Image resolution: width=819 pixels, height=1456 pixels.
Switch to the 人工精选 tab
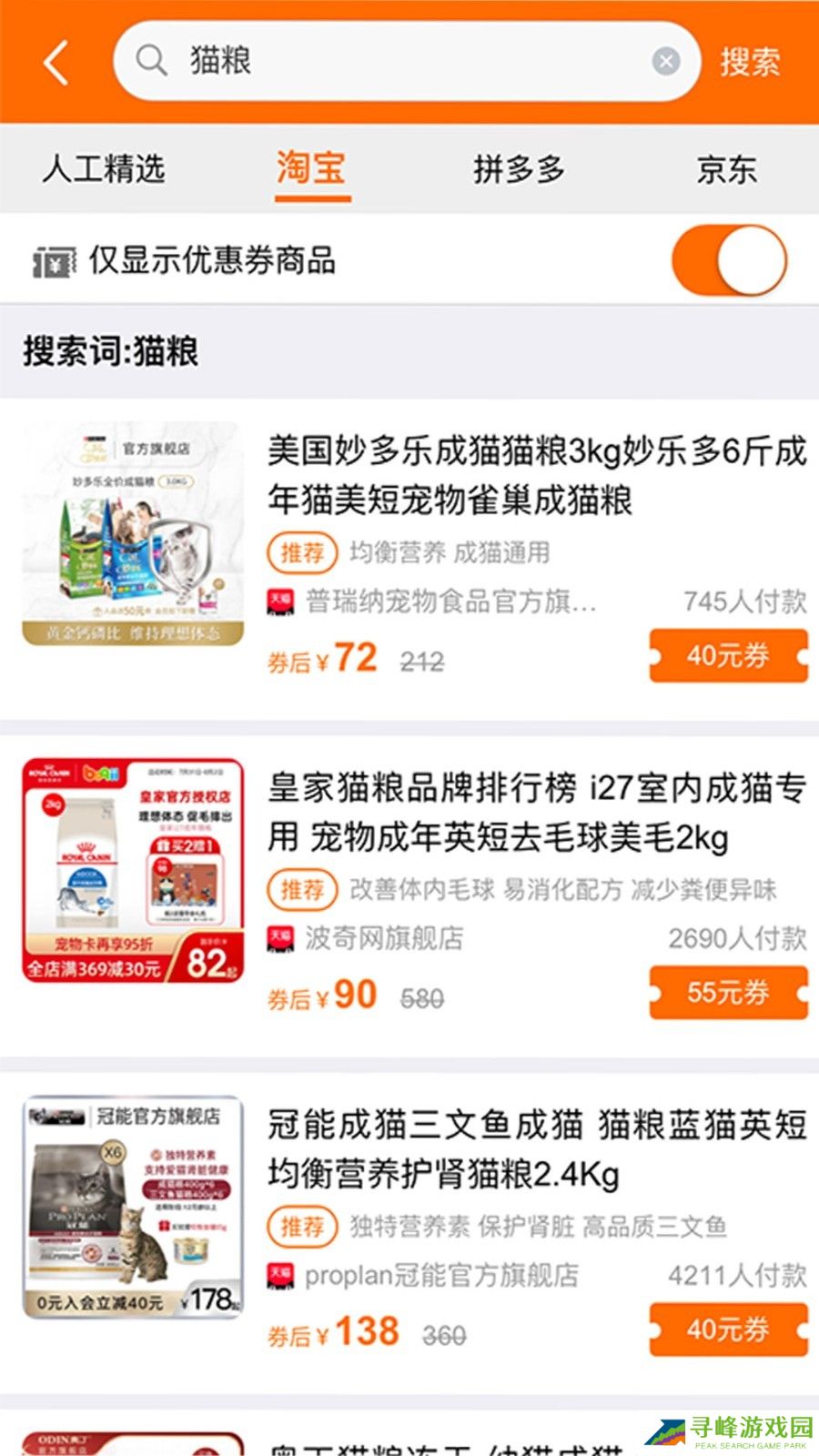click(x=104, y=169)
